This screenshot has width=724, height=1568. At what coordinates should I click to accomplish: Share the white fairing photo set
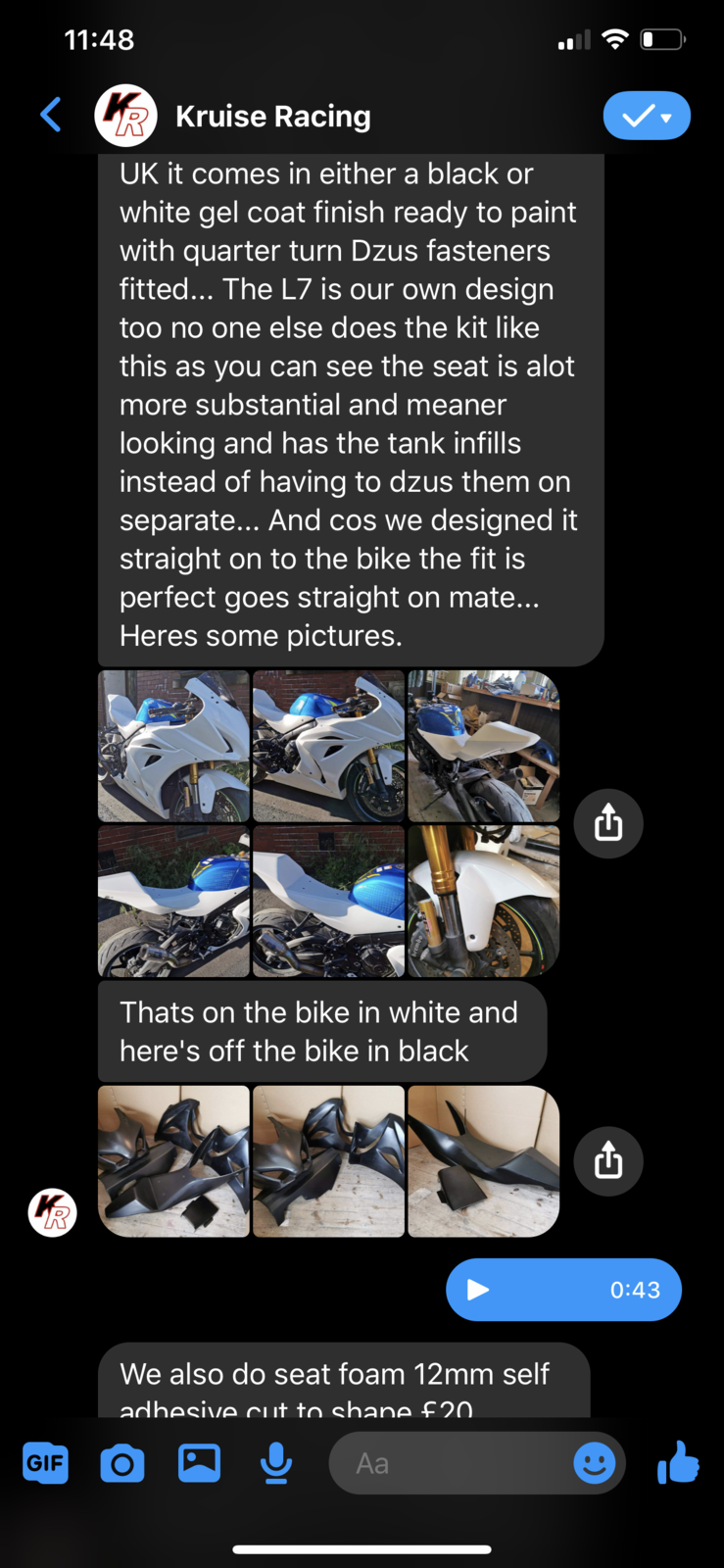pos(608,823)
